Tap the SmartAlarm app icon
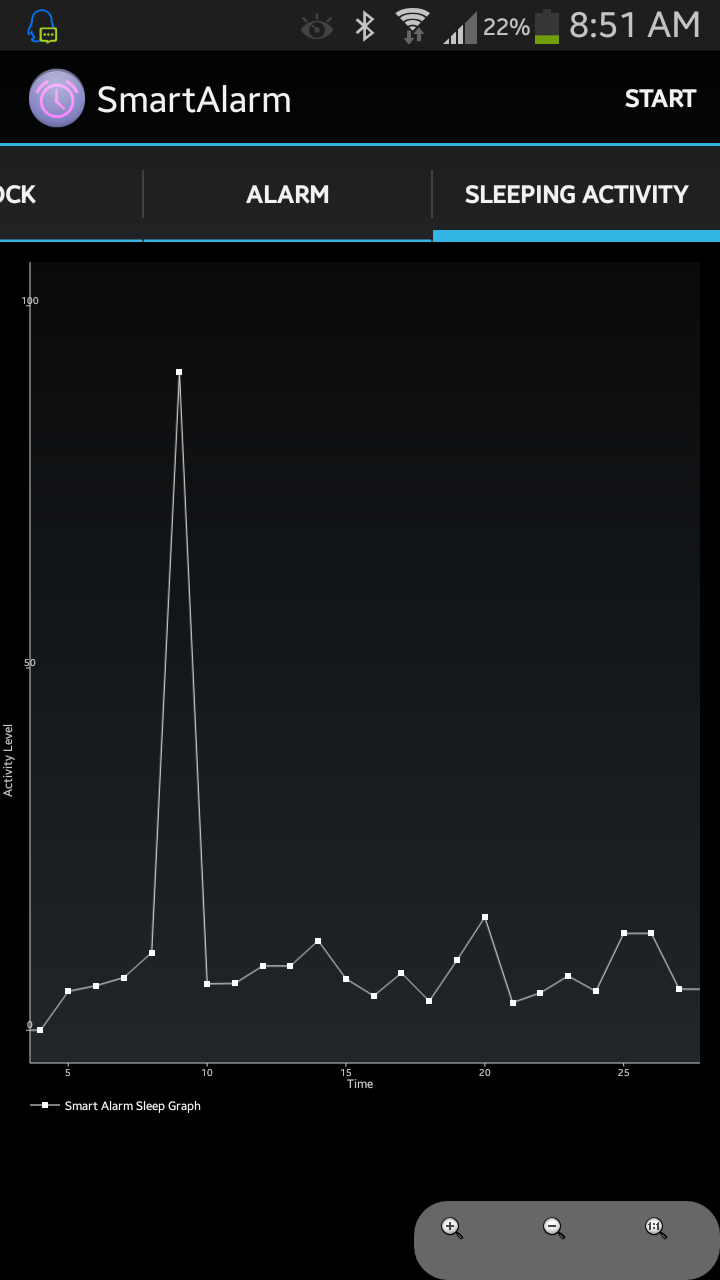The height and width of the screenshot is (1280, 720). point(57,99)
